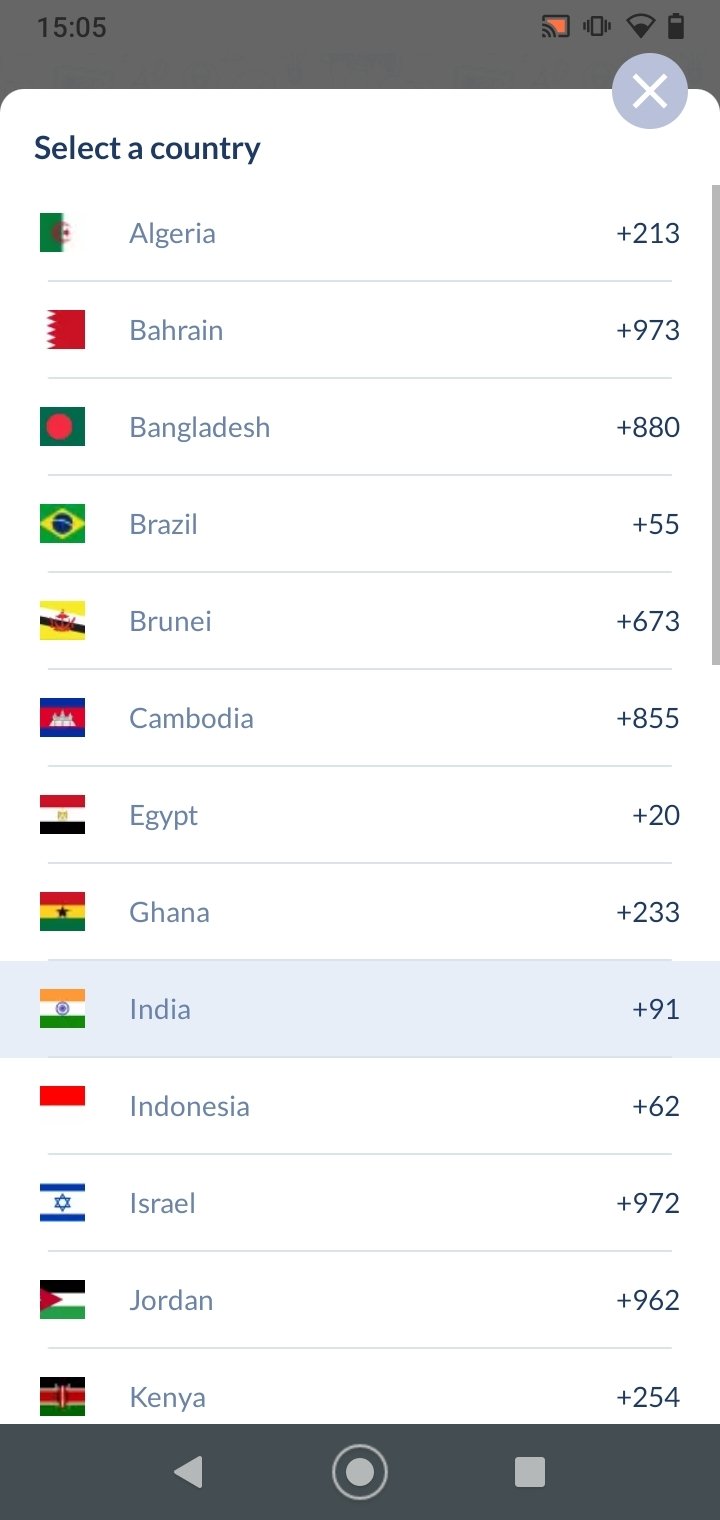720x1520 pixels.
Task: Pick Bangladesh +880
Action: click(360, 427)
